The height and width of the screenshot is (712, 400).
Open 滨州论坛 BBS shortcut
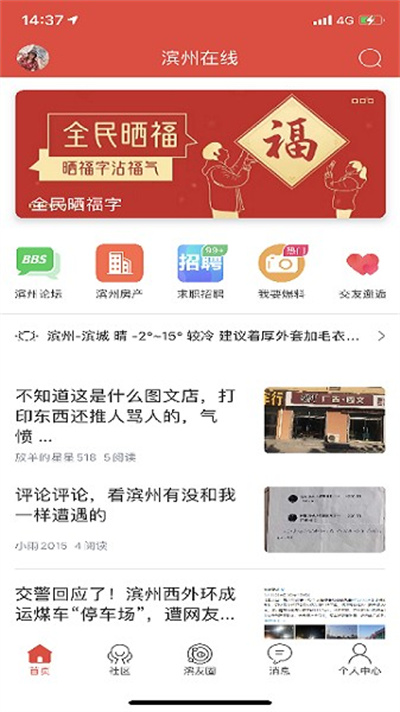38,272
